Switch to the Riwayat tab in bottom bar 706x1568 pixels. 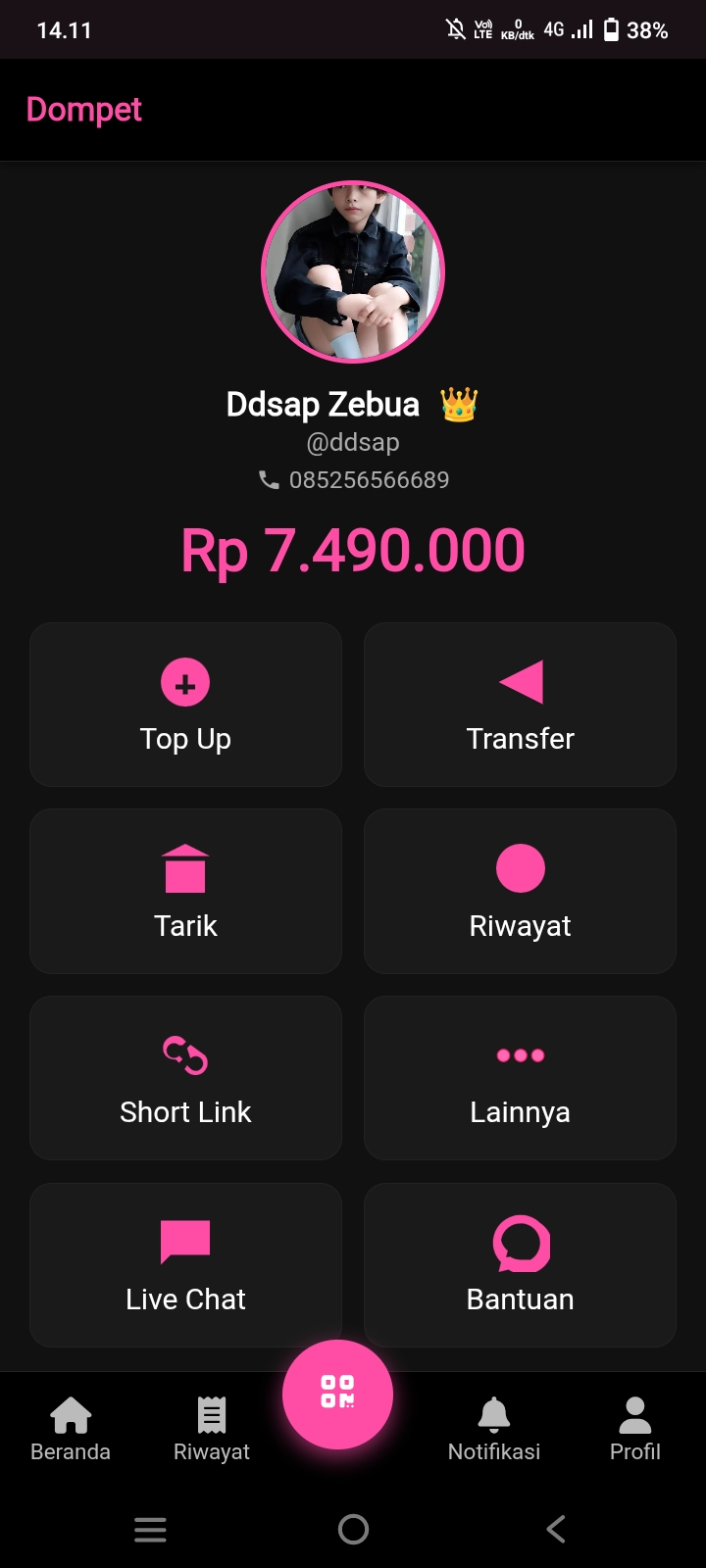pos(212,1429)
